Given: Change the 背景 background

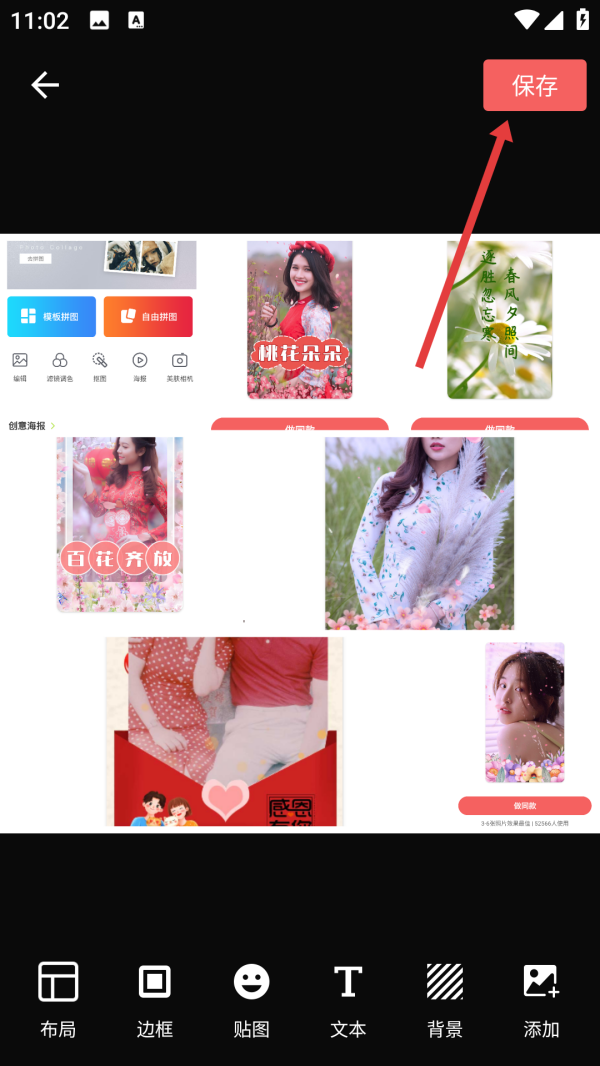Looking at the screenshot, I should (x=445, y=998).
